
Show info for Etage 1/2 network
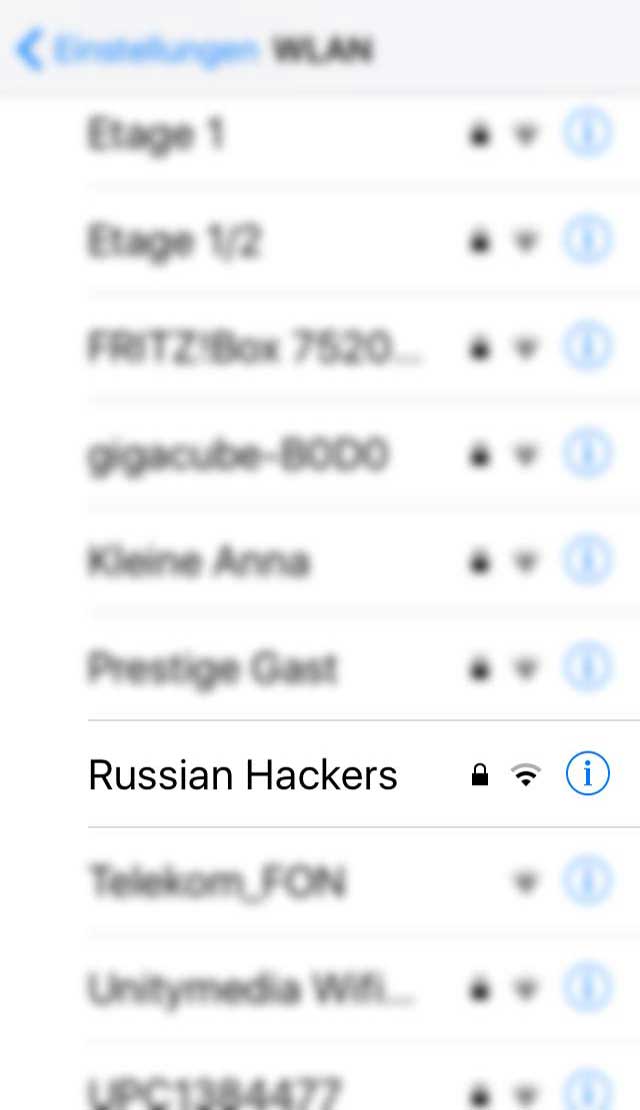pos(587,240)
